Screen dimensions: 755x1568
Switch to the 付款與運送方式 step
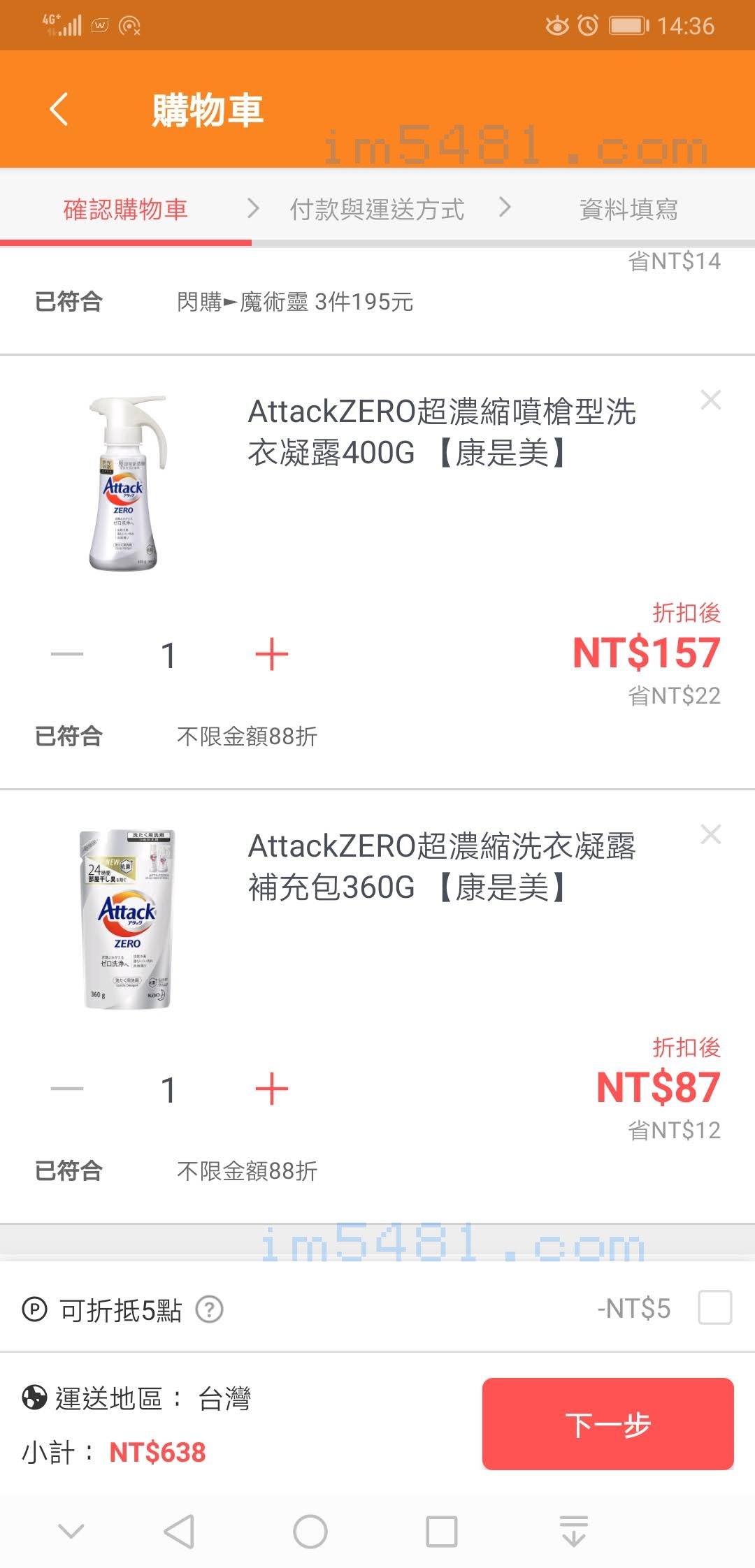tap(377, 209)
